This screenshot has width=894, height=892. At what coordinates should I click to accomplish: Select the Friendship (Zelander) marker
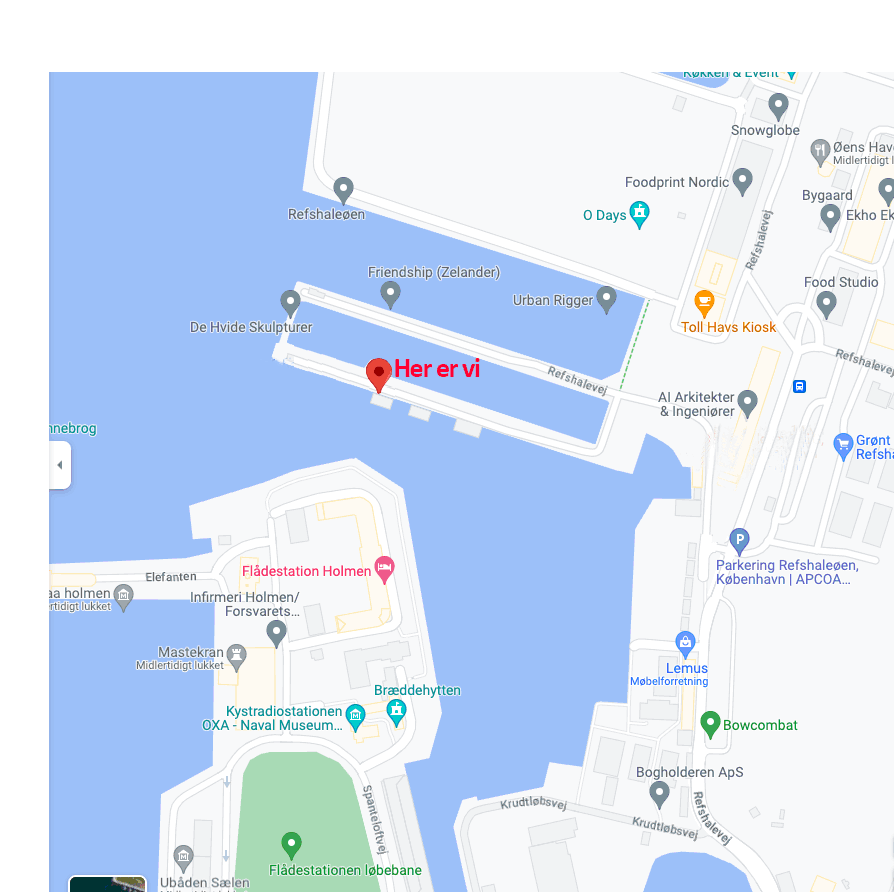391,293
